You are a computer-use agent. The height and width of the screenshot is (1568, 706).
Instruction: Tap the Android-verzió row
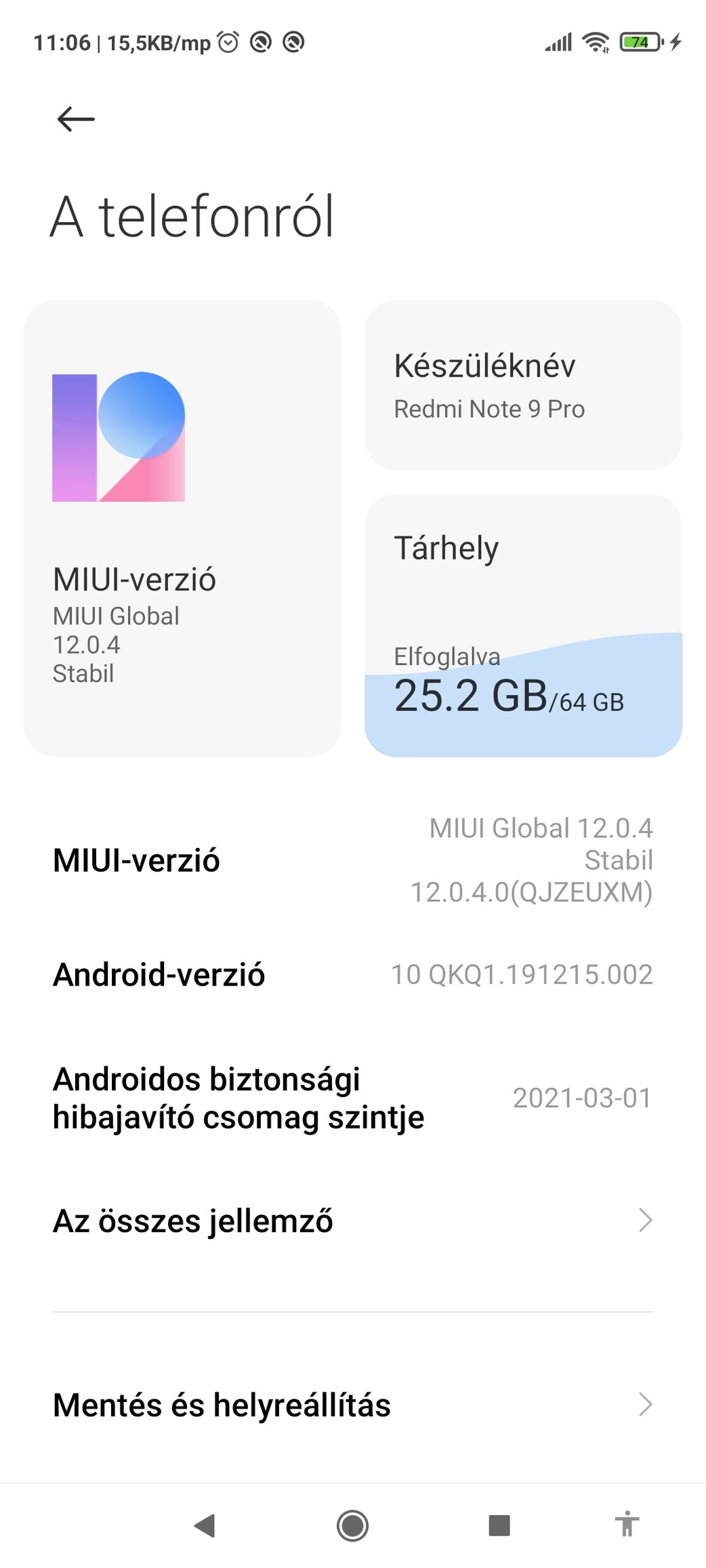(x=352, y=975)
